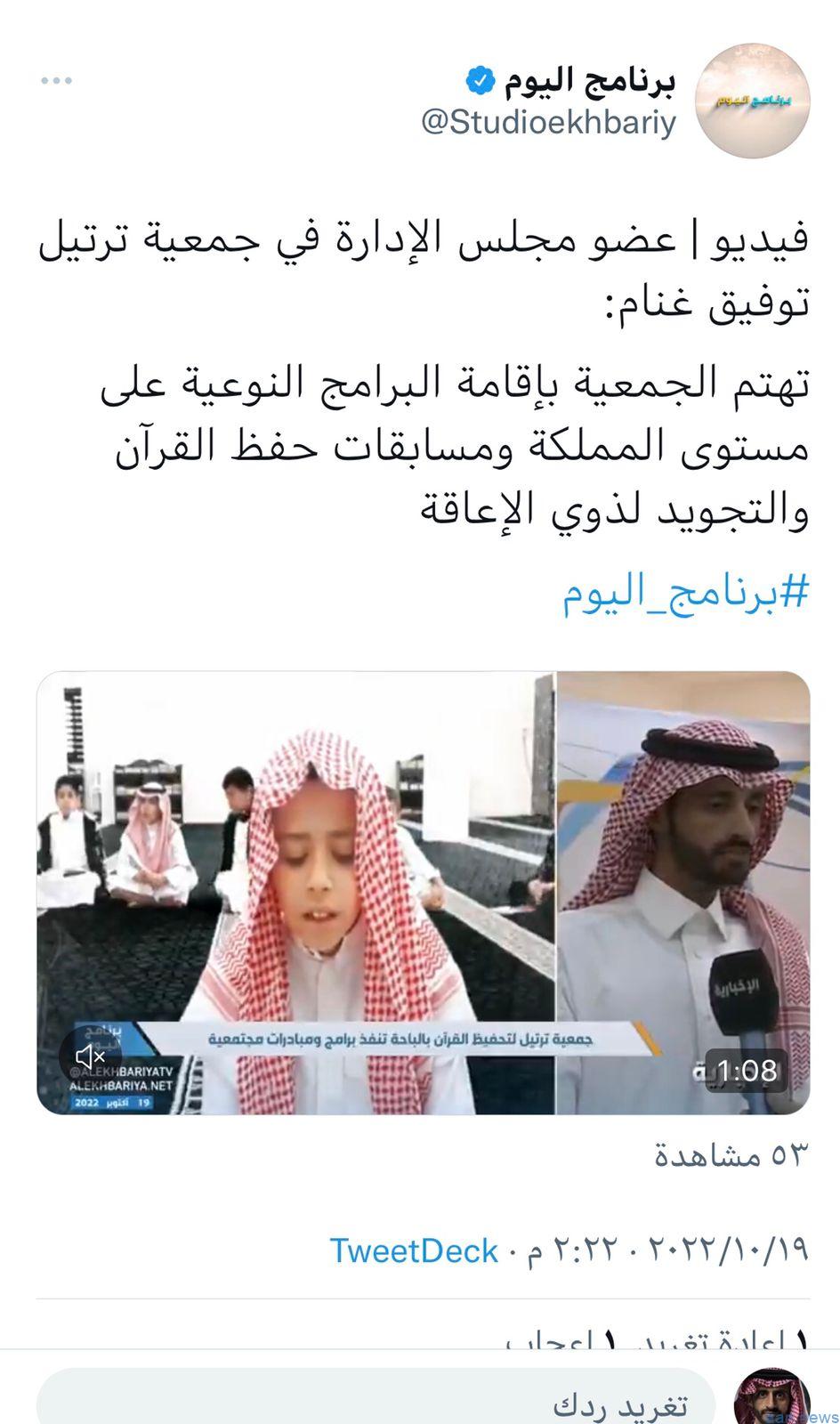Open the TweetDeck source link

tap(414, 1250)
